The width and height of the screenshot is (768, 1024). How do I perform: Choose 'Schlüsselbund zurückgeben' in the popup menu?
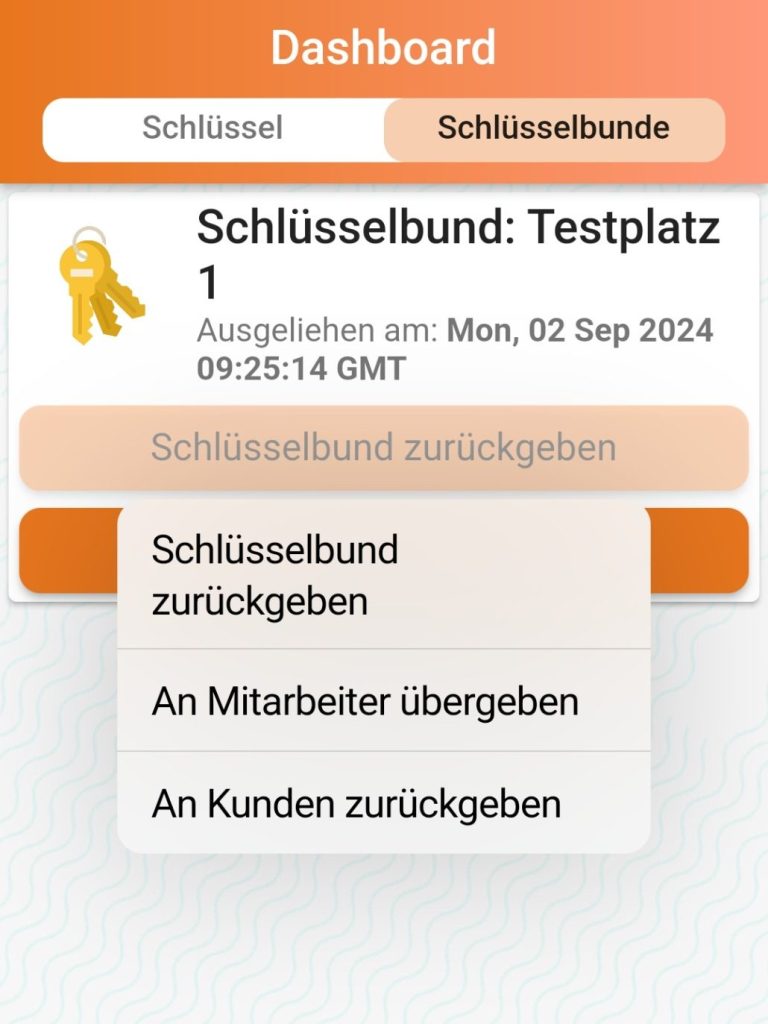pyautogui.click(x=383, y=576)
